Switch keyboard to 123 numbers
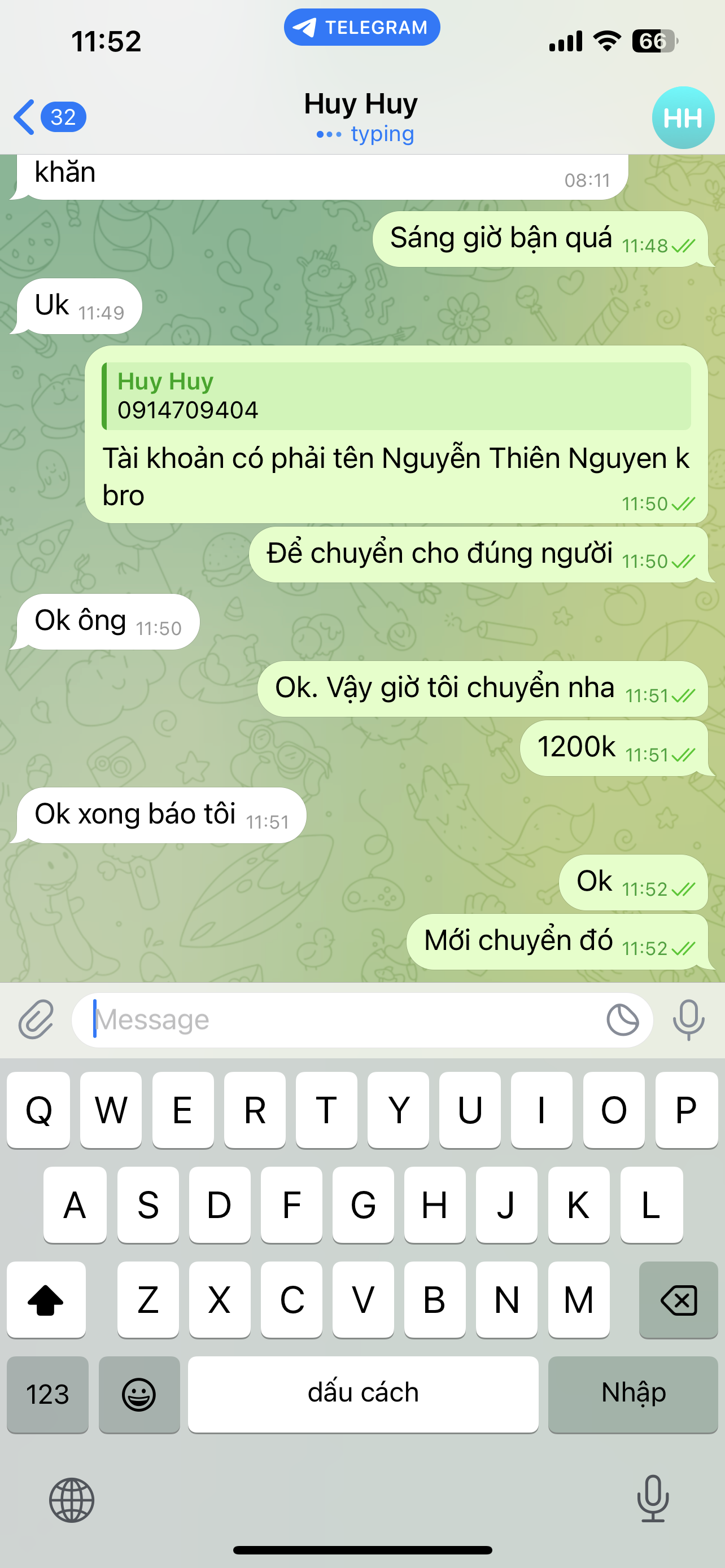Viewport: 725px width, 1568px height. coord(47,1394)
